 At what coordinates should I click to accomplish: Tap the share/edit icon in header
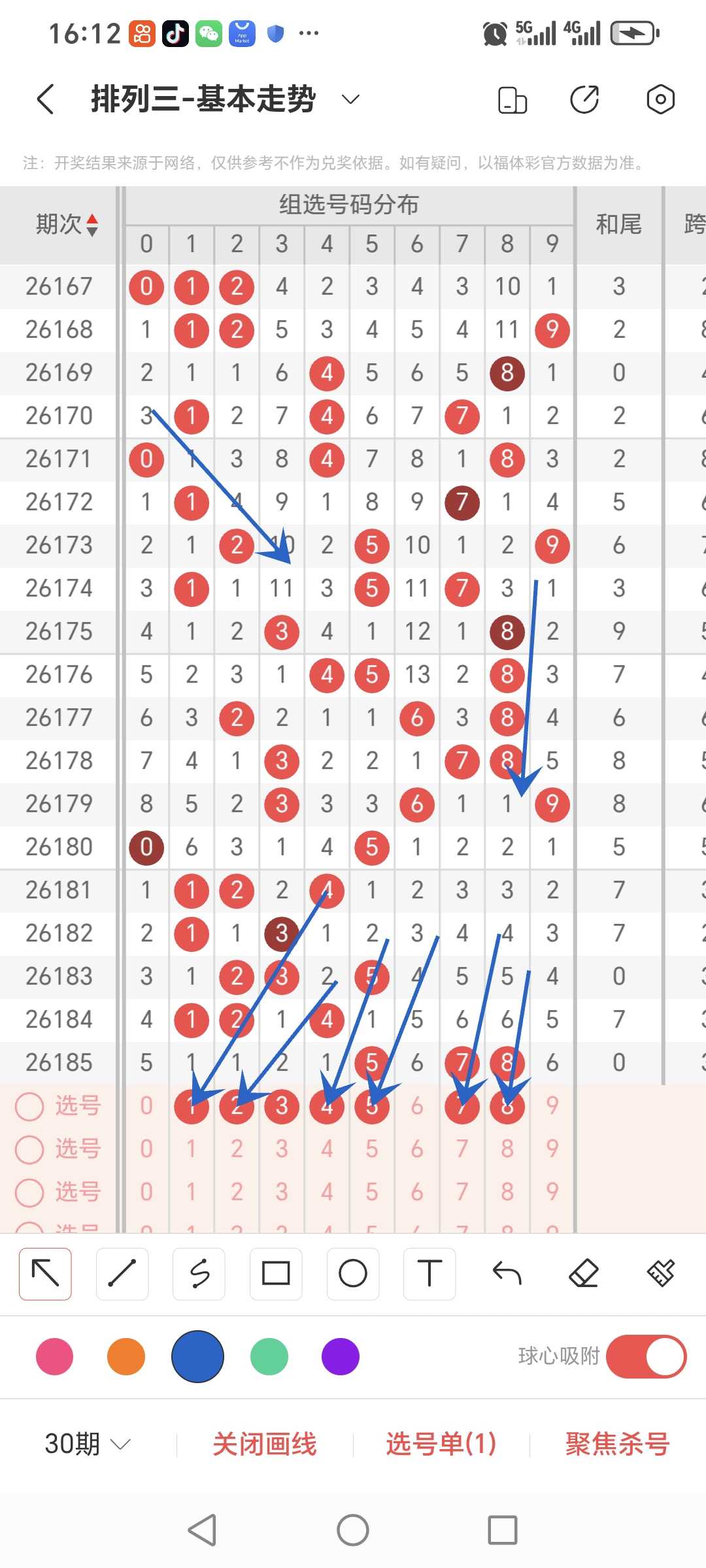[x=584, y=99]
